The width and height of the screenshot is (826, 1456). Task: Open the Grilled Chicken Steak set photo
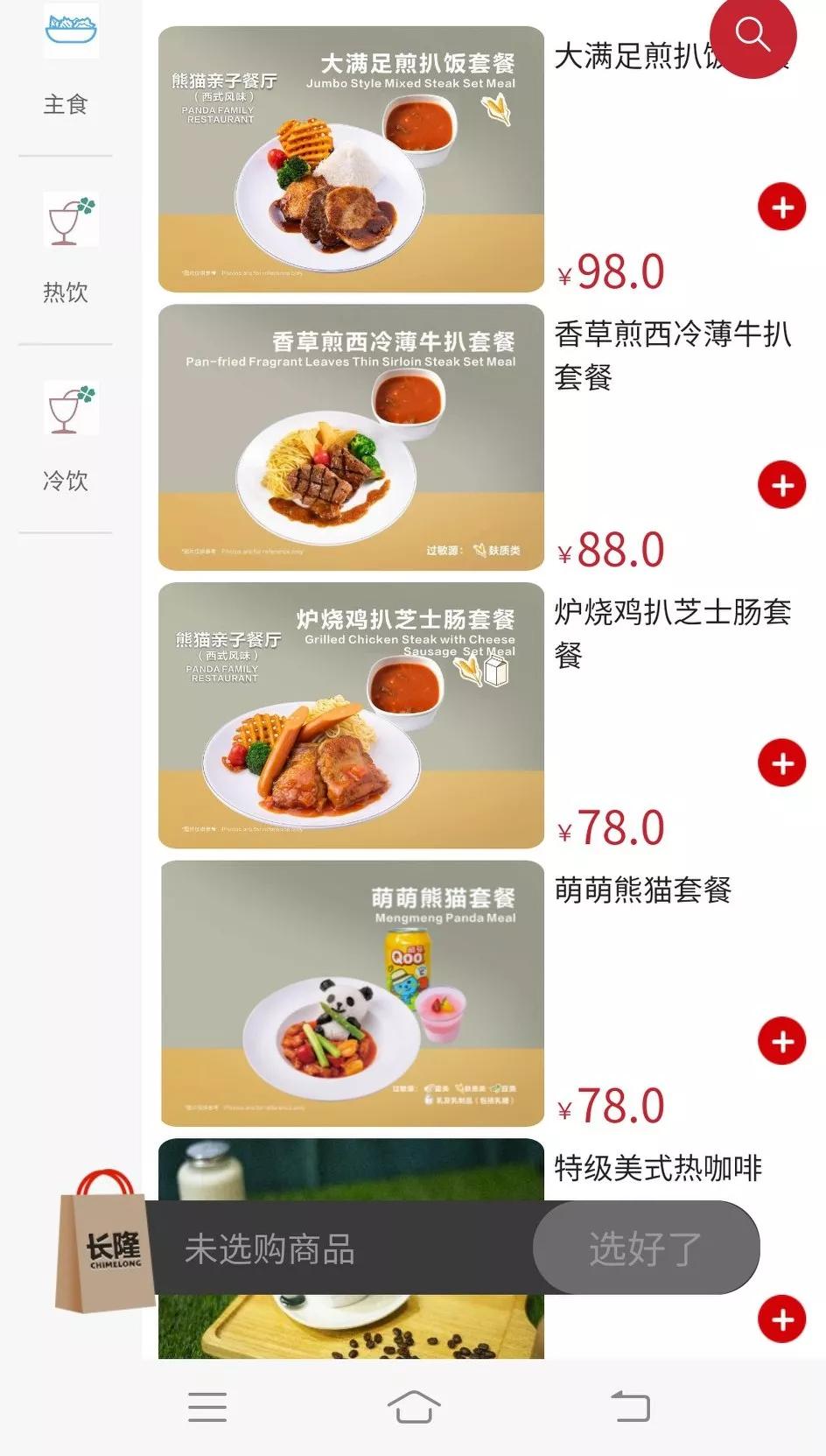[350, 714]
